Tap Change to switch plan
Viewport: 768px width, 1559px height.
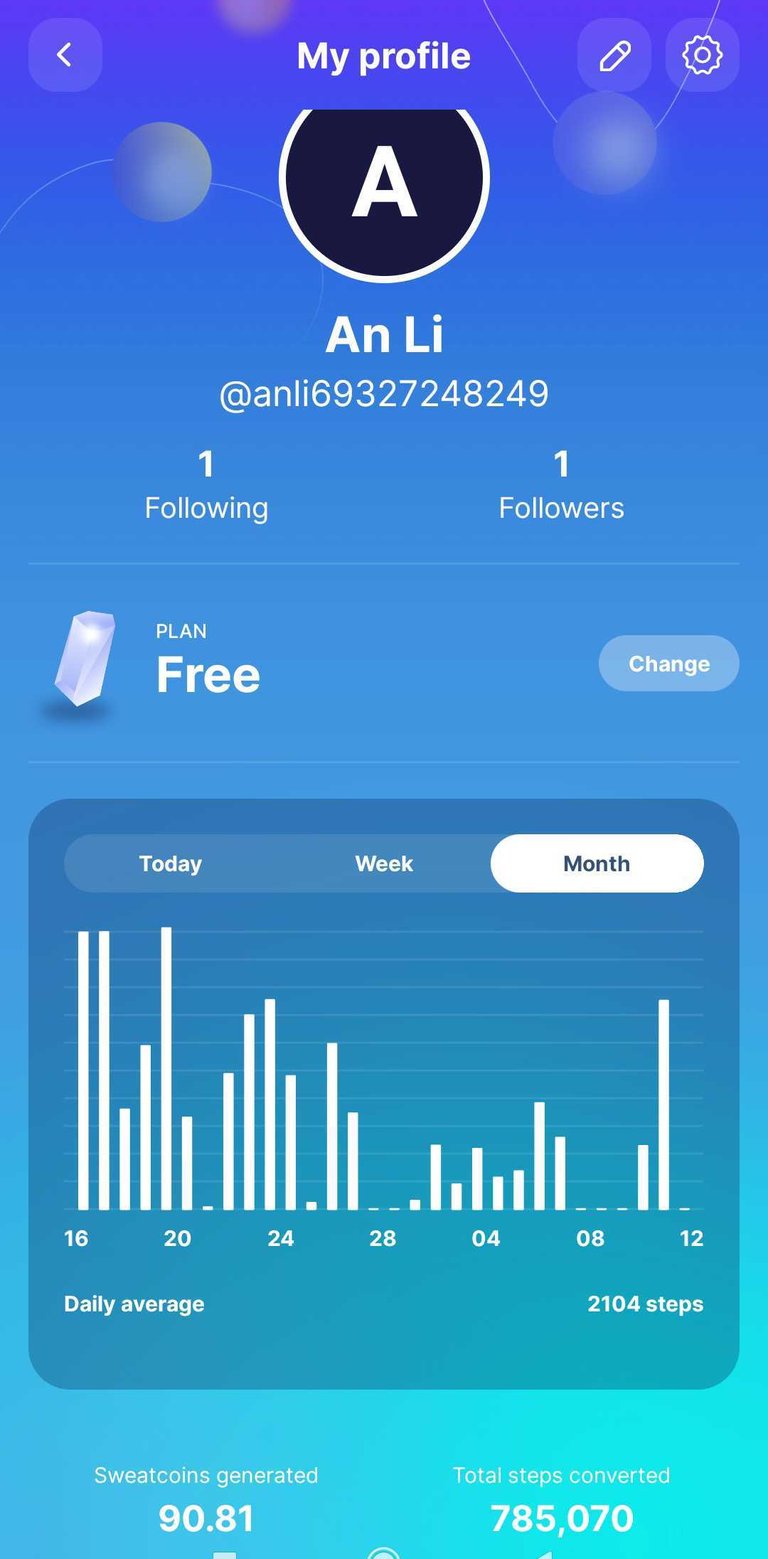(x=669, y=663)
